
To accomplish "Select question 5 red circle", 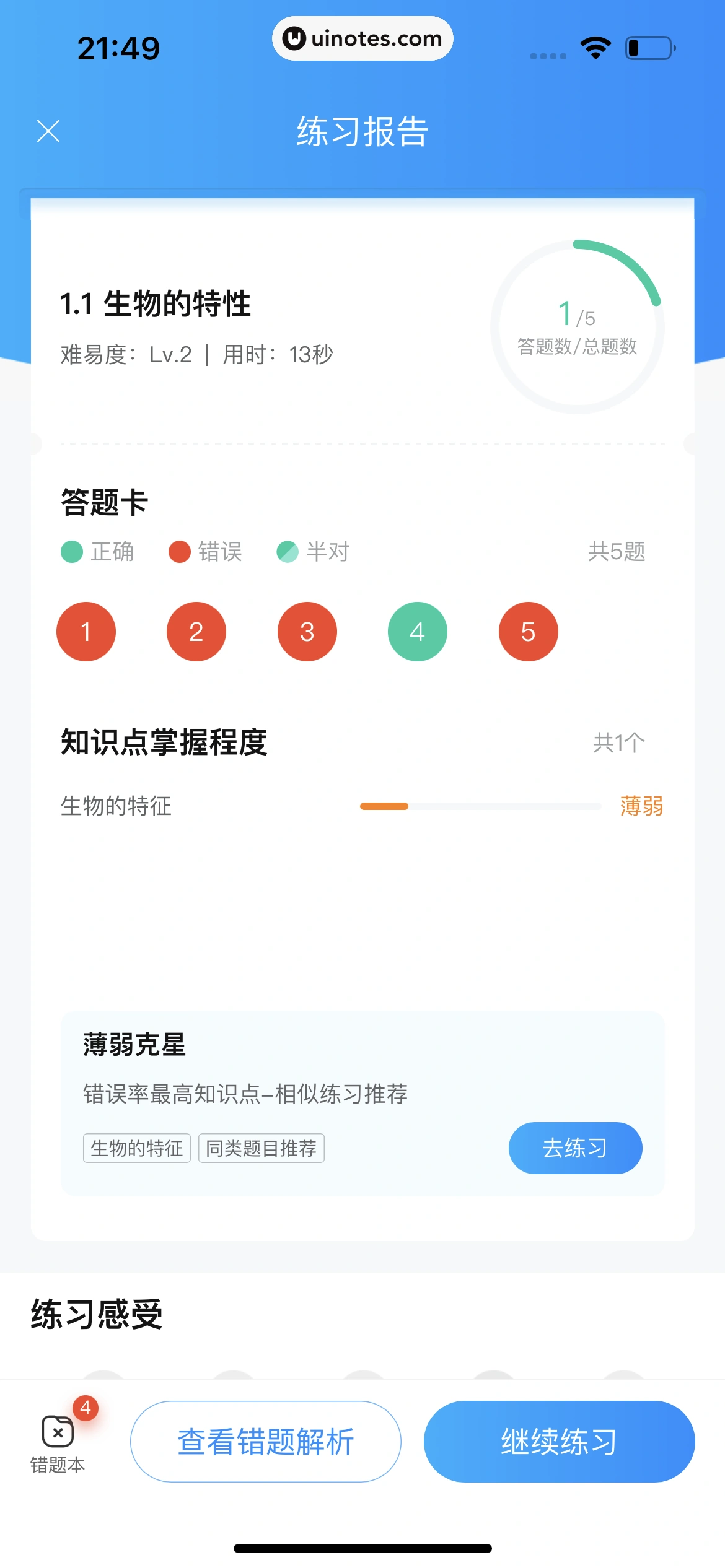I will coord(527,631).
